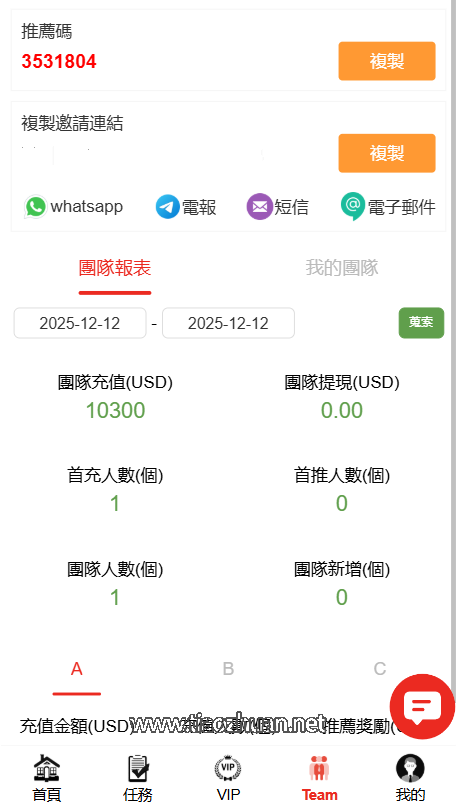Open the start date picker field
The height and width of the screenshot is (806, 456).
80,323
